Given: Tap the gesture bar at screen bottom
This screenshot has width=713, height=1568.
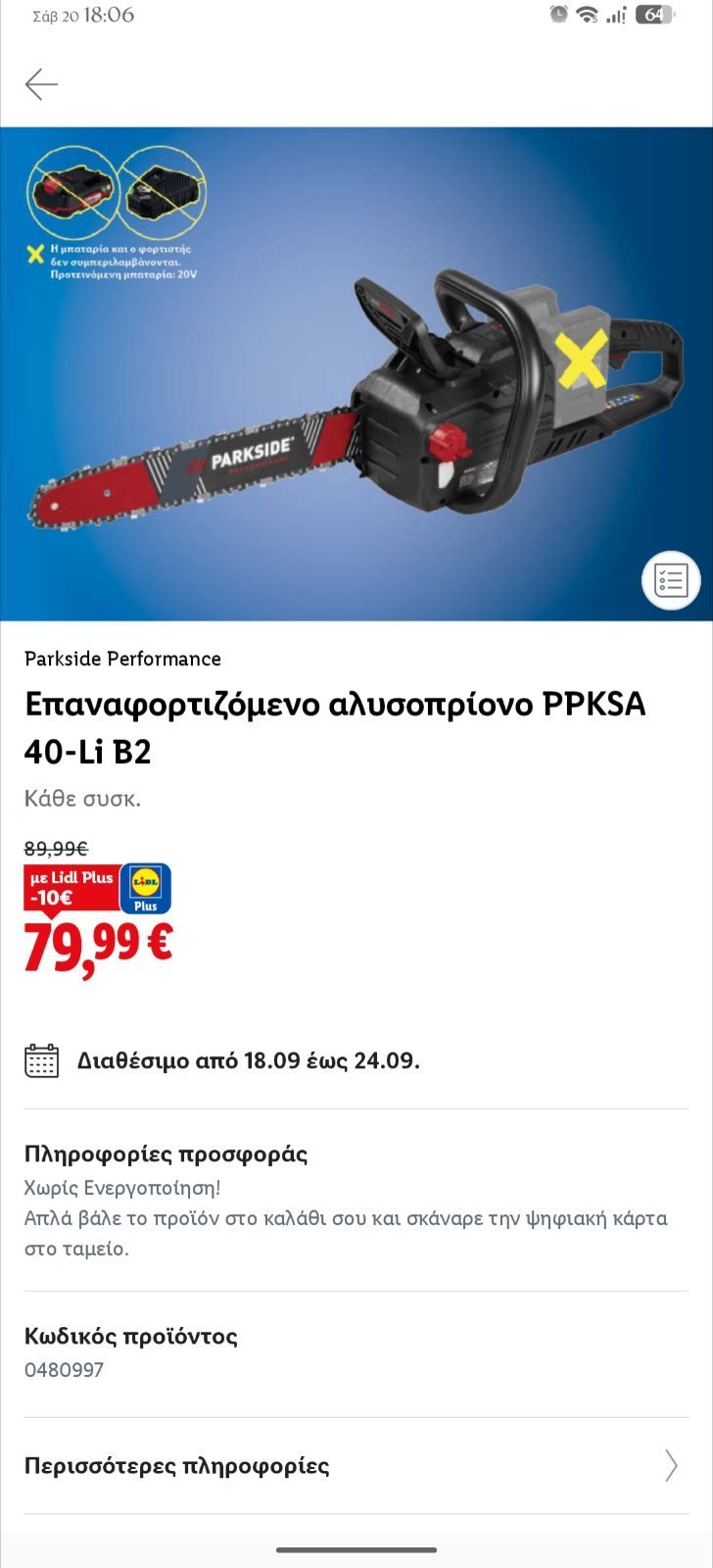Looking at the screenshot, I should click(x=356, y=1552).
